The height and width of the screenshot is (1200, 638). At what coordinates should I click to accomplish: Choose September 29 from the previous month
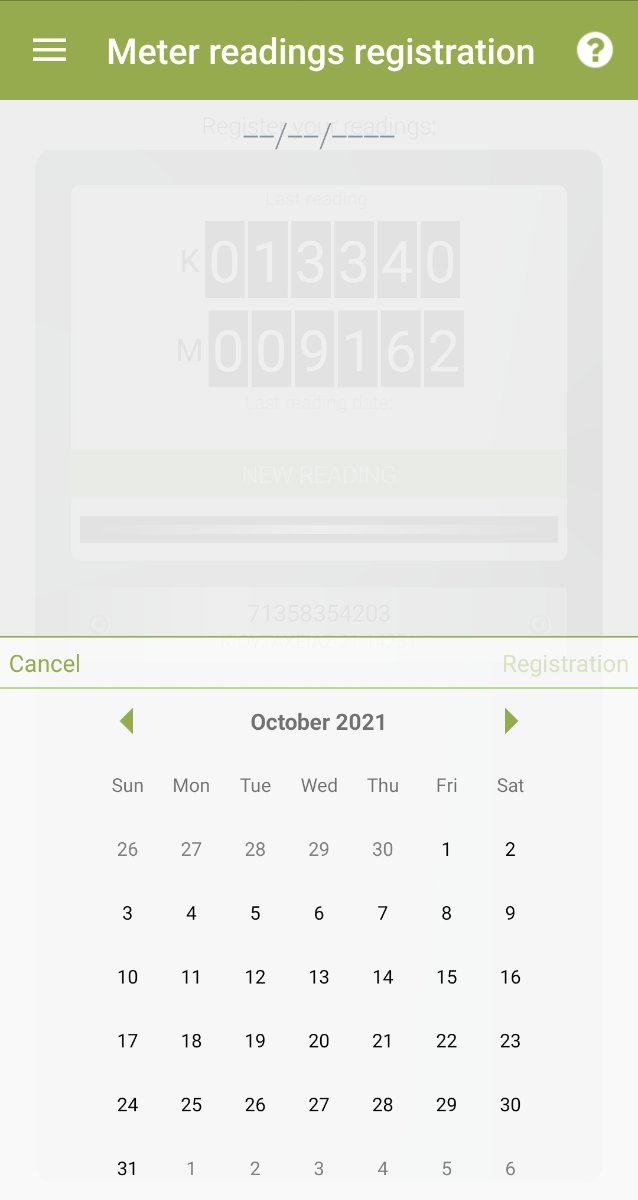click(x=319, y=849)
